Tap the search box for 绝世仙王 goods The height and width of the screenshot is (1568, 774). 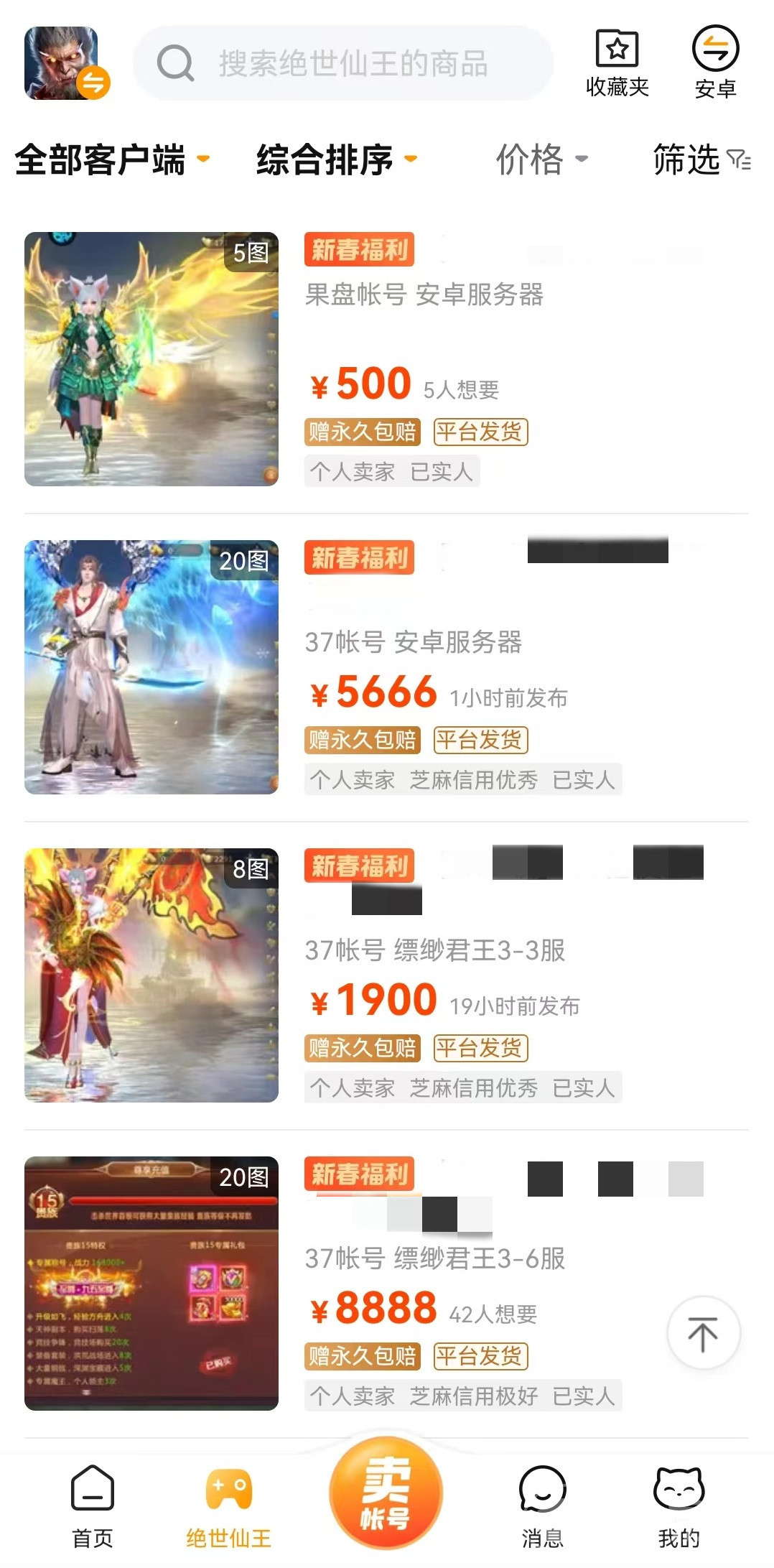click(x=343, y=63)
